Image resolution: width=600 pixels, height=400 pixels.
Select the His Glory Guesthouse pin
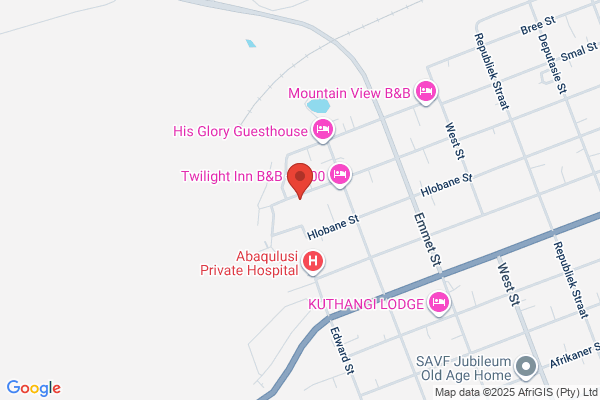click(323, 130)
